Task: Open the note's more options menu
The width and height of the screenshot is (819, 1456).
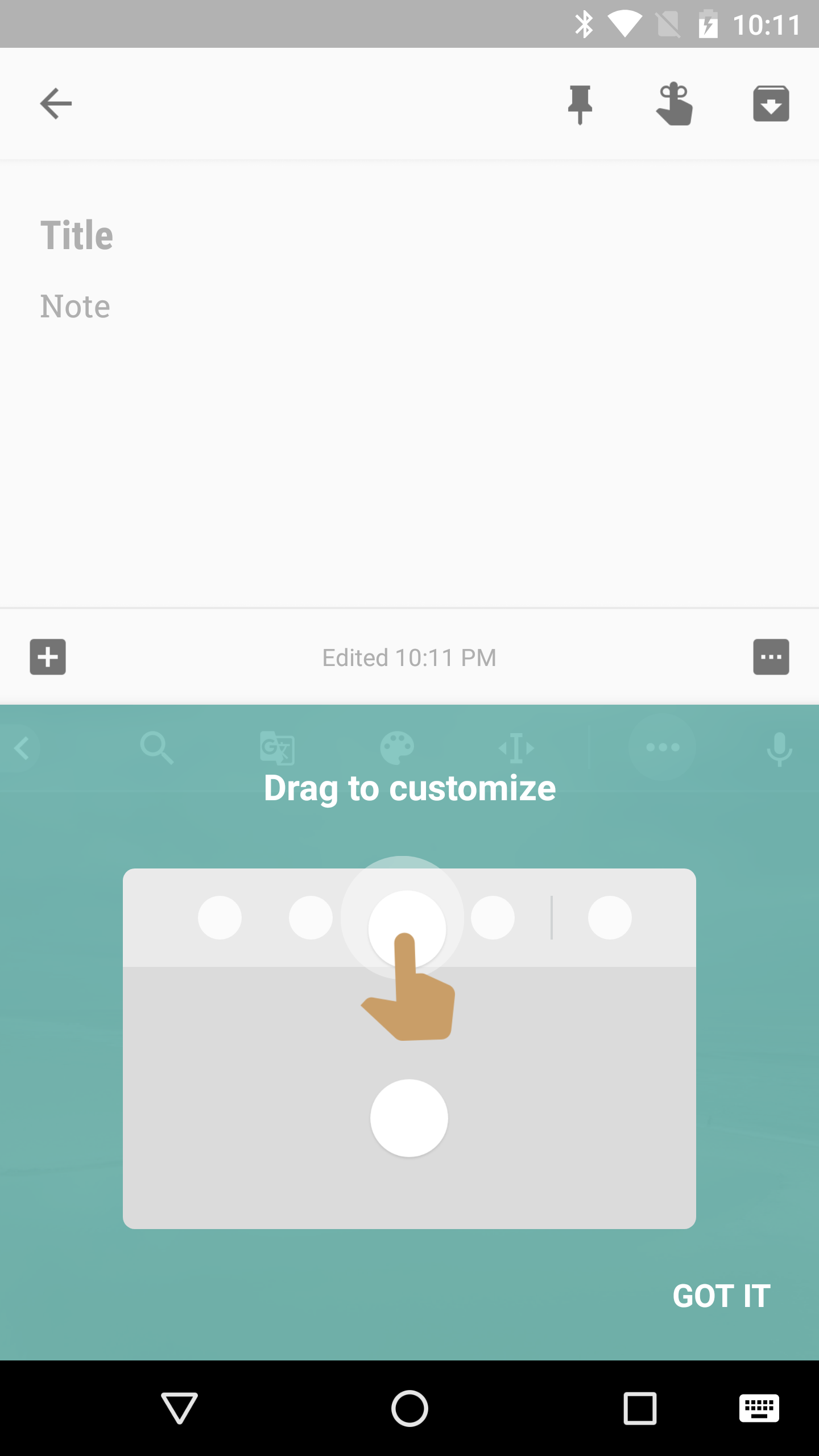Action: click(x=771, y=657)
